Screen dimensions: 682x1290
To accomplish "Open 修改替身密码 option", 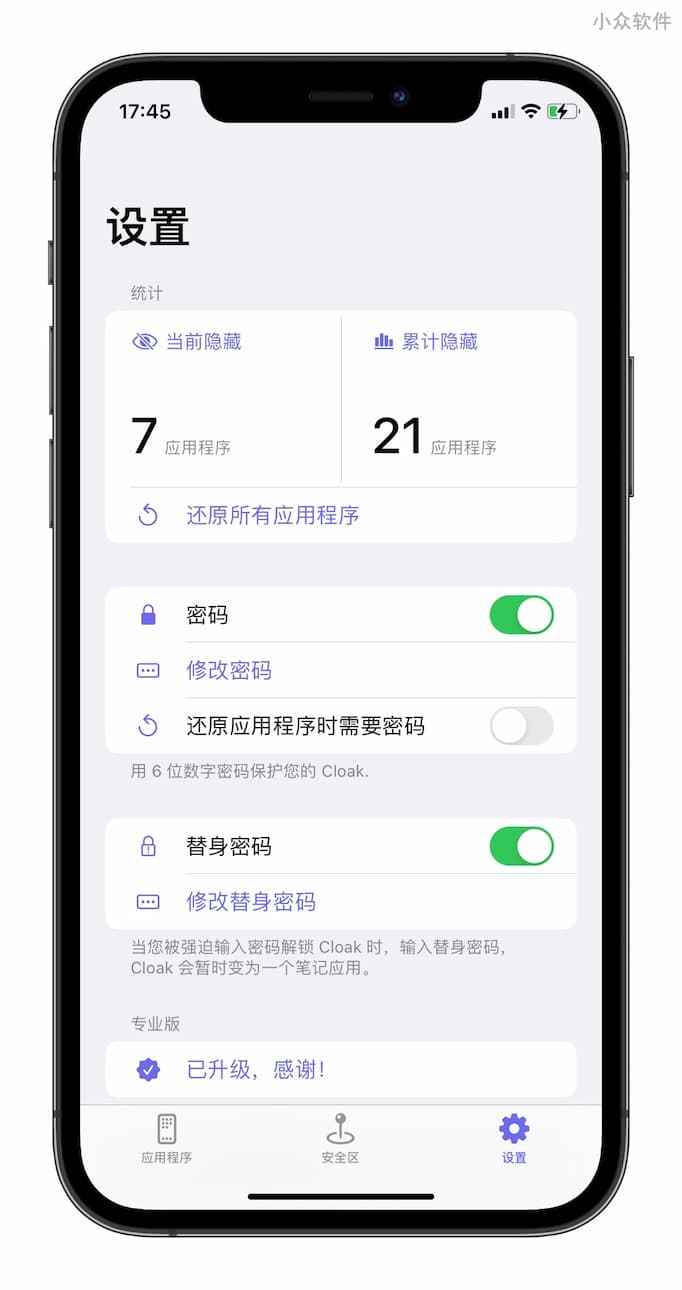I will point(251,902).
